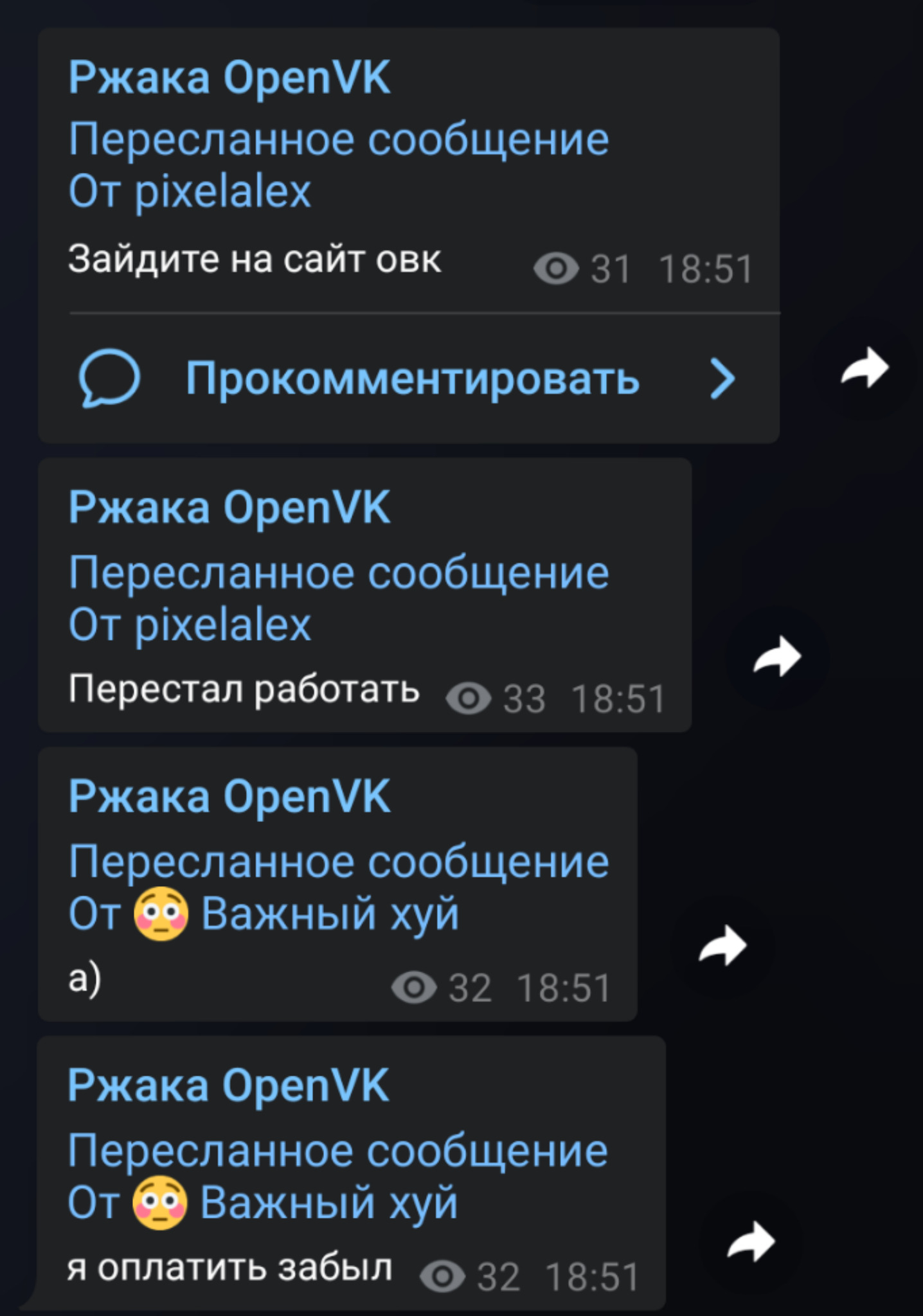Share the 'Зайдите на сайт овк' message
The height and width of the screenshot is (1316, 923).
pos(865,368)
